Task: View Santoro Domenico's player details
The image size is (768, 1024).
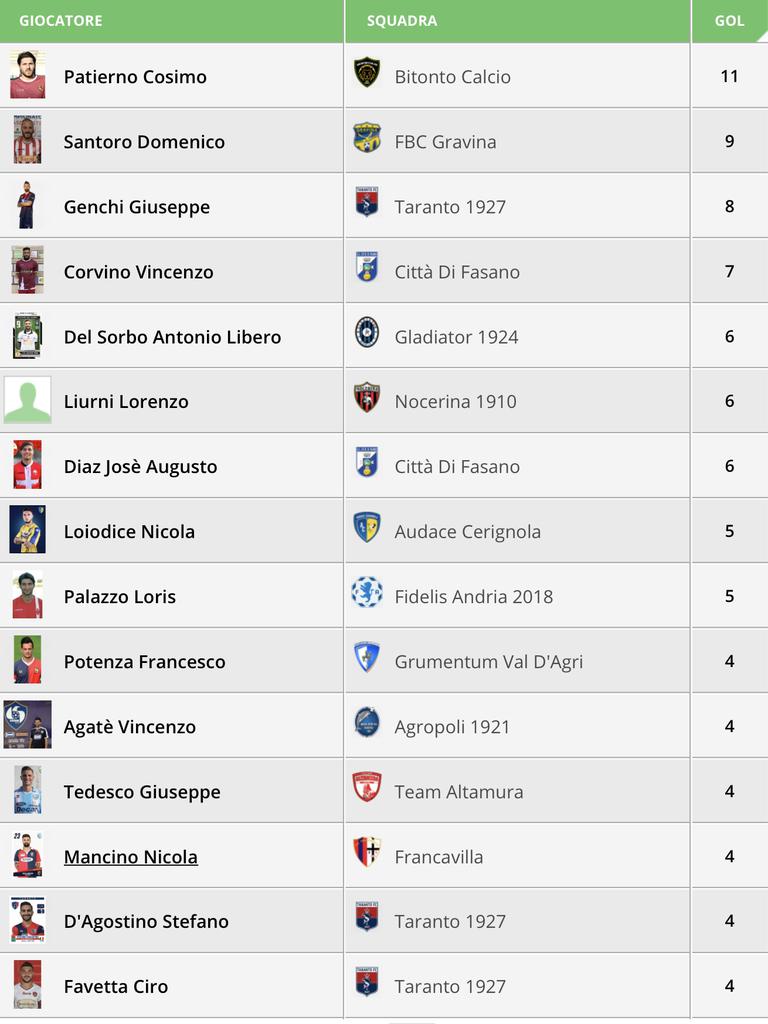Action: [144, 142]
